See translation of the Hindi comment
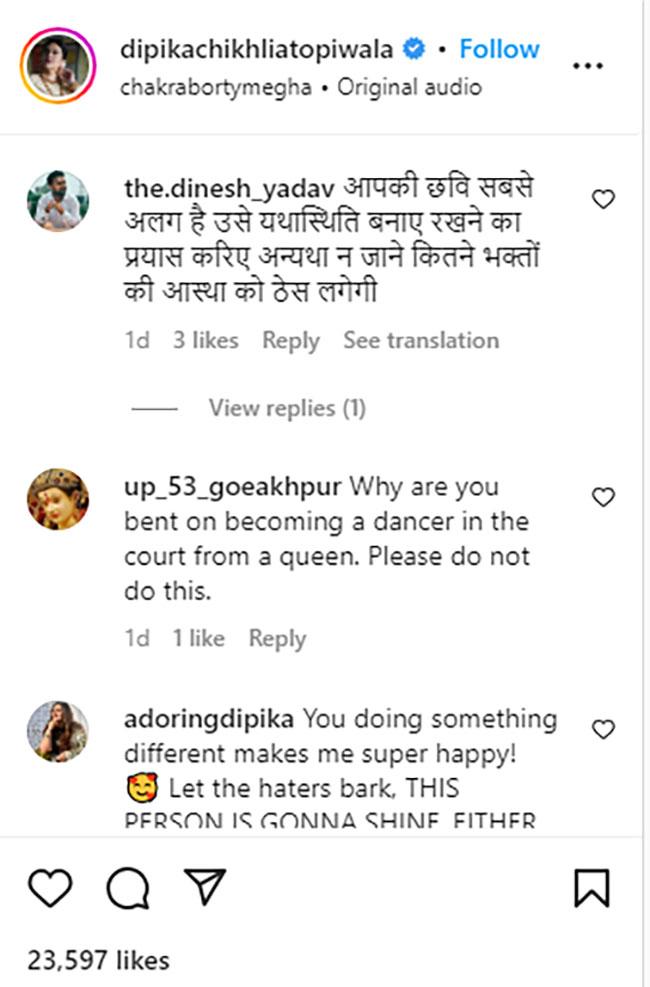650x987 pixels. [420, 341]
